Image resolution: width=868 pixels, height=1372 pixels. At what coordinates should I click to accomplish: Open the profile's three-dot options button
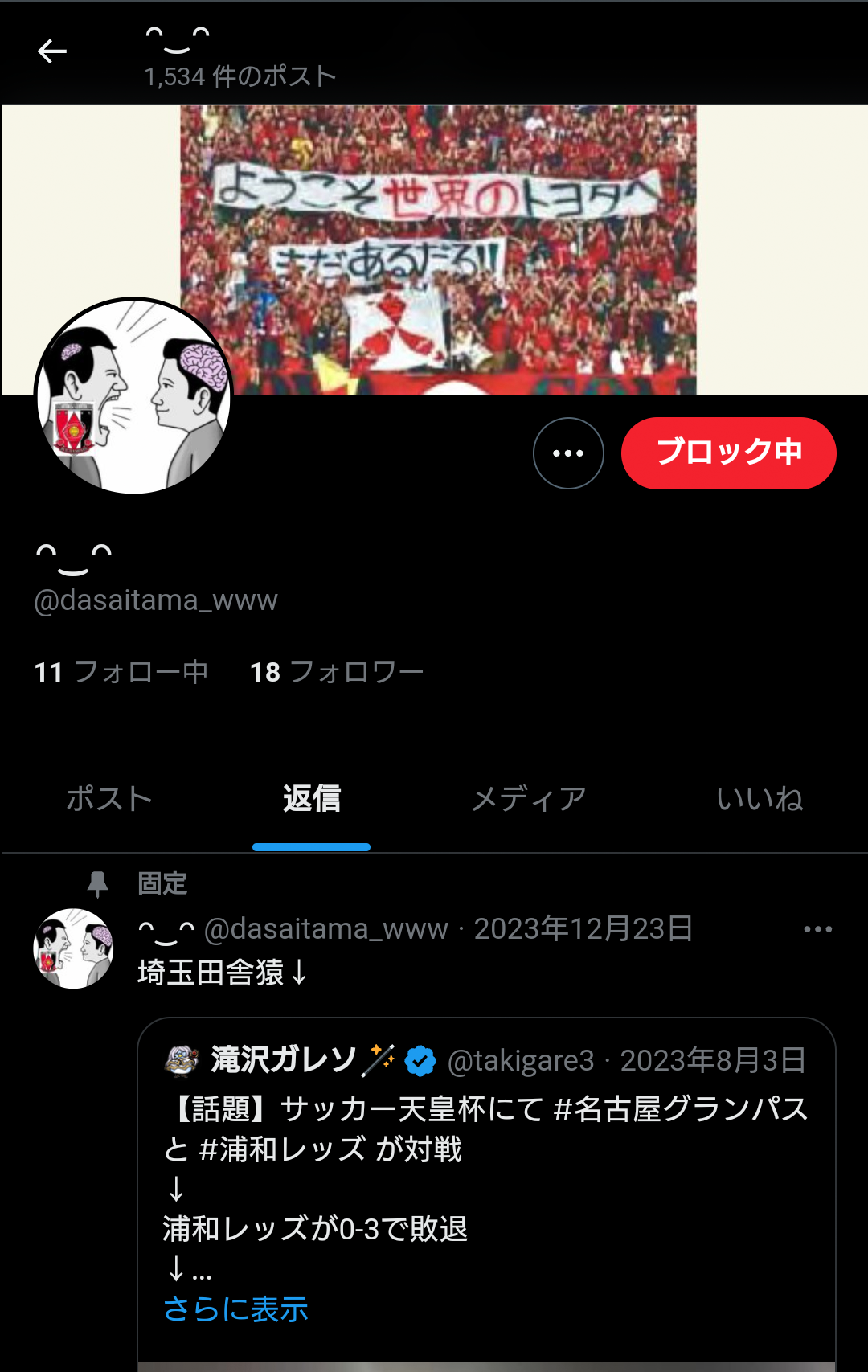568,453
